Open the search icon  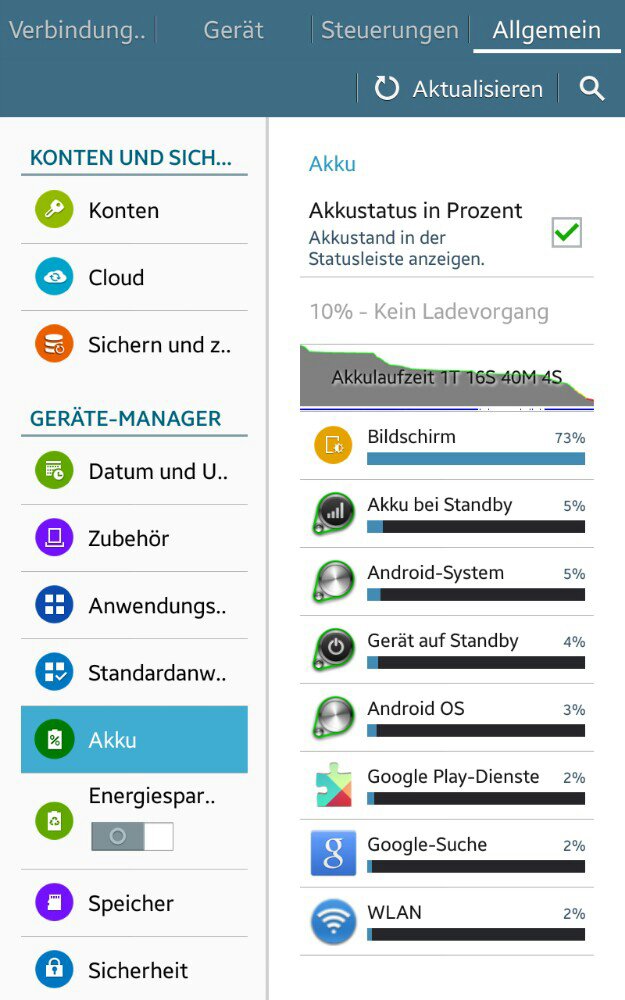click(x=592, y=89)
